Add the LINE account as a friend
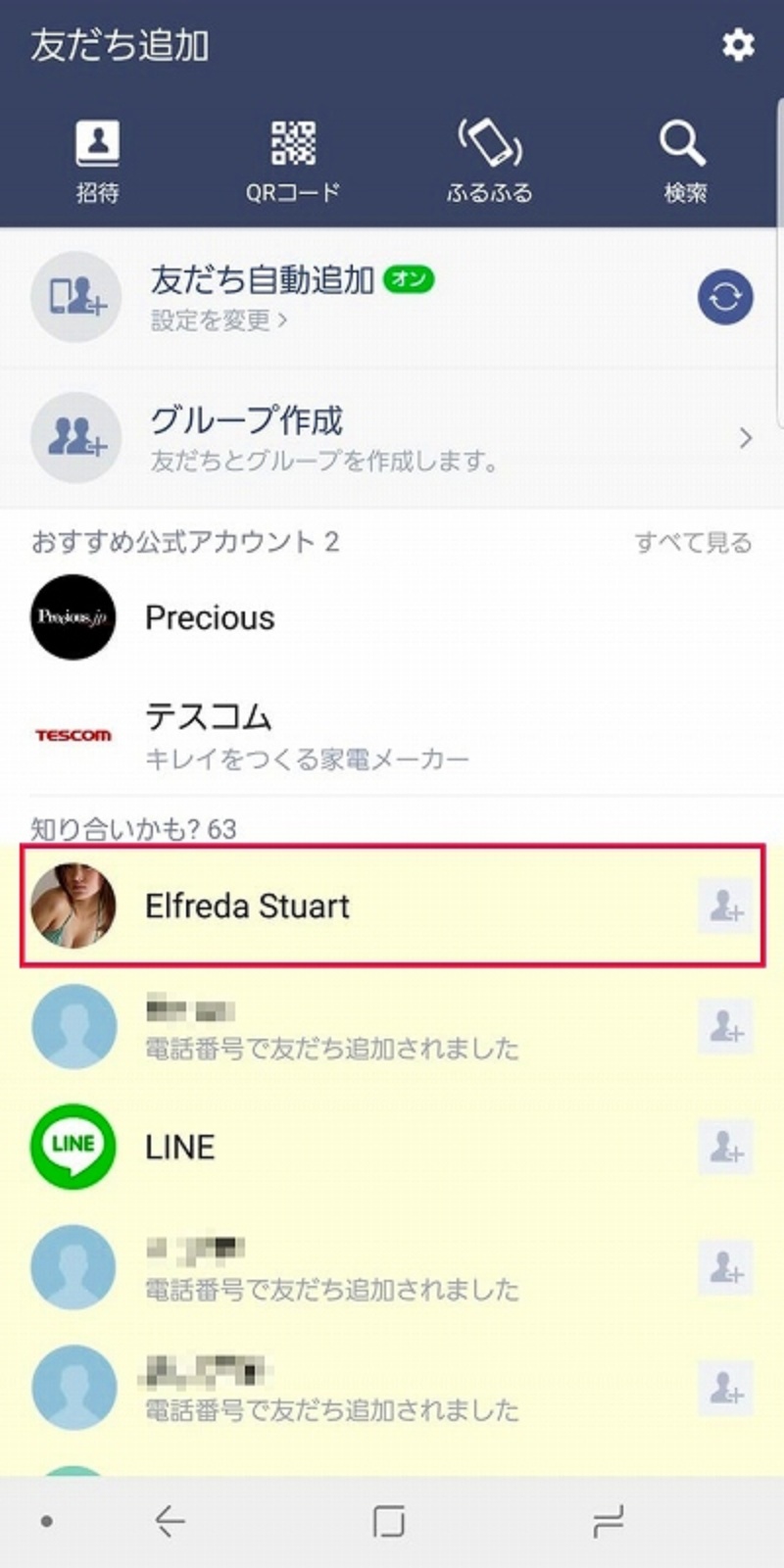784x1568 pixels. (x=725, y=1147)
